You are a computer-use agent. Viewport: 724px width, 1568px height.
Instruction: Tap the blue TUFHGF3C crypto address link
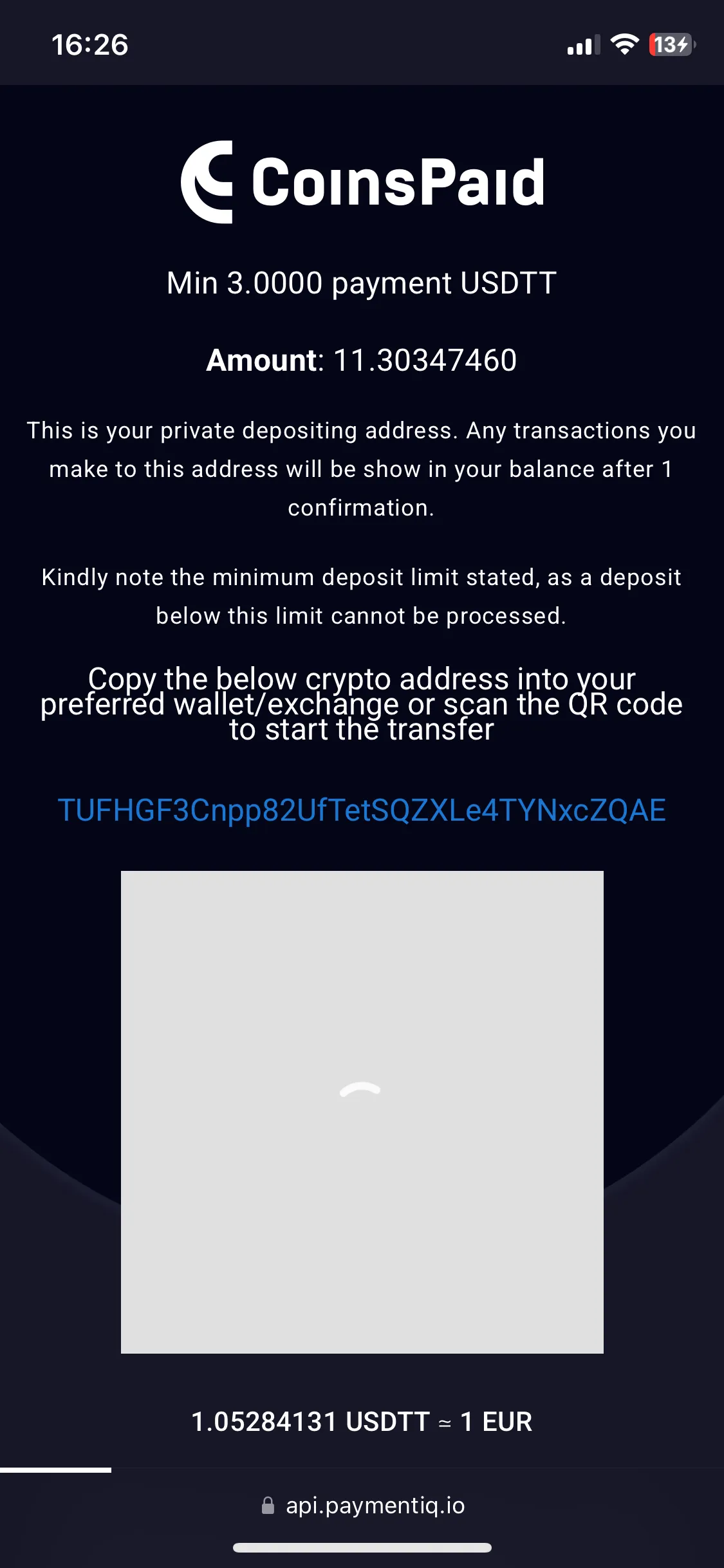[x=362, y=810]
